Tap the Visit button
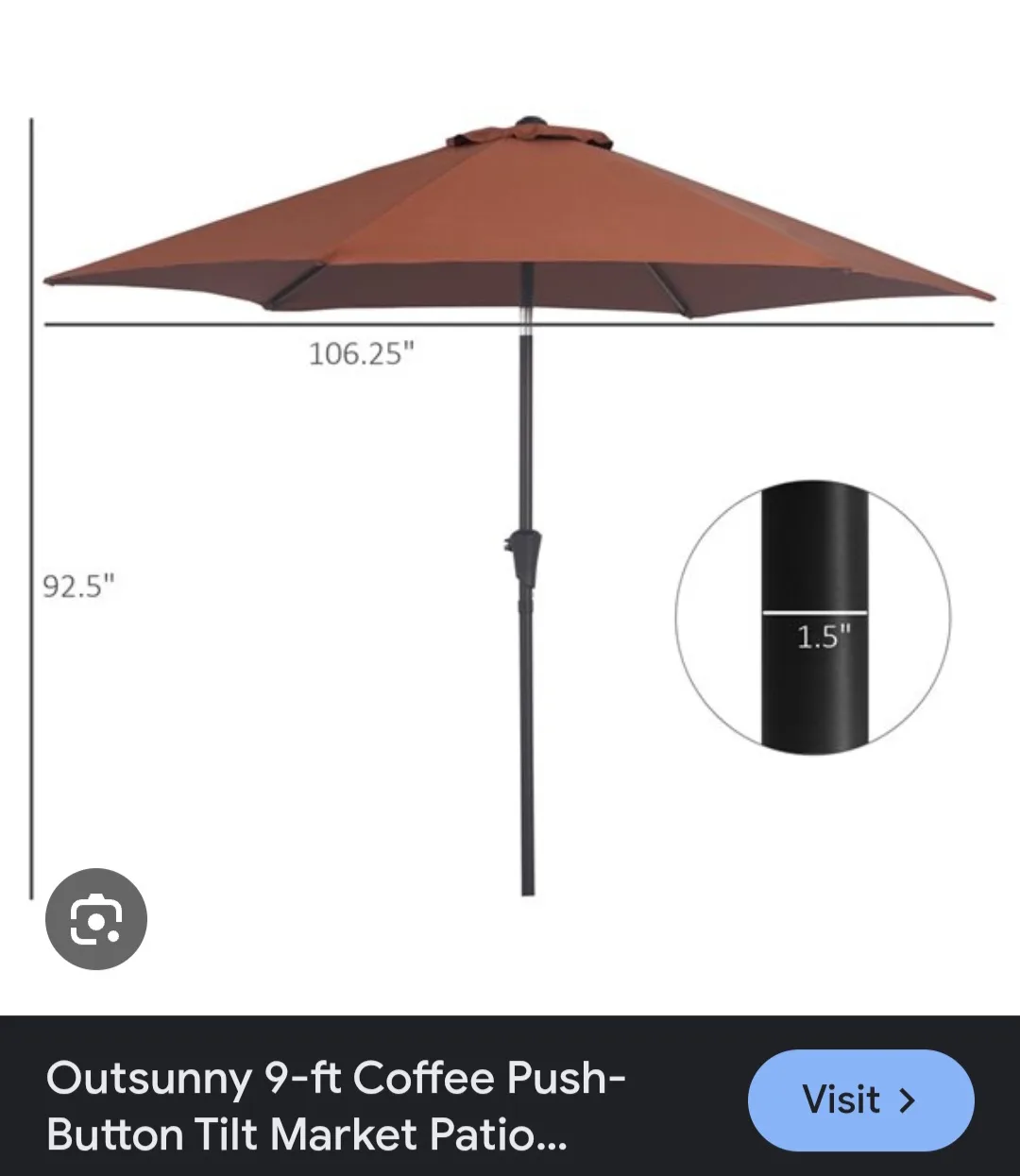Viewport: 1020px width, 1176px height. 859,1100
